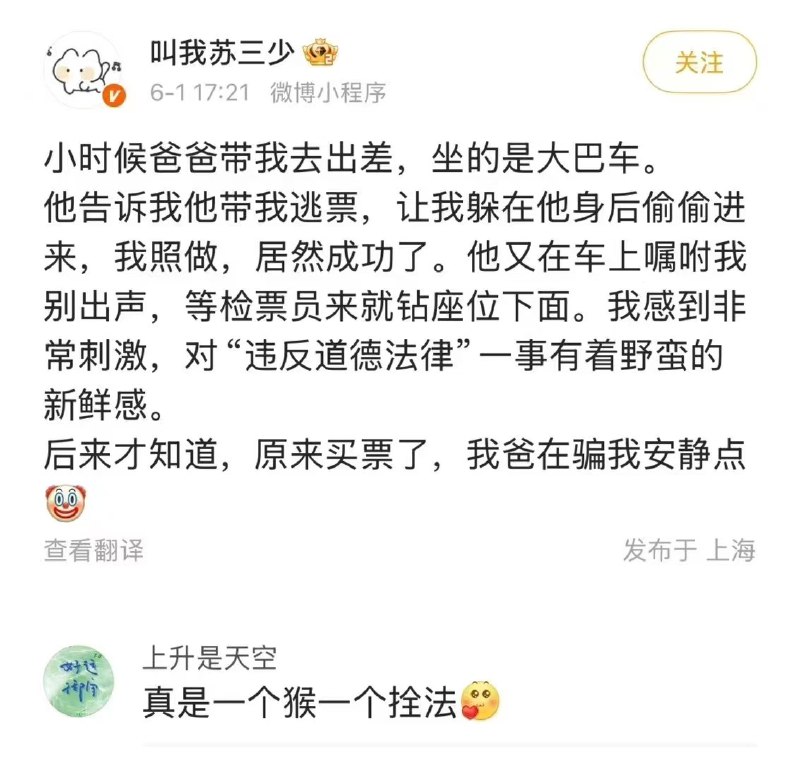Open the 微博小程序 source link
This screenshot has width=800, height=763.
tap(327, 92)
